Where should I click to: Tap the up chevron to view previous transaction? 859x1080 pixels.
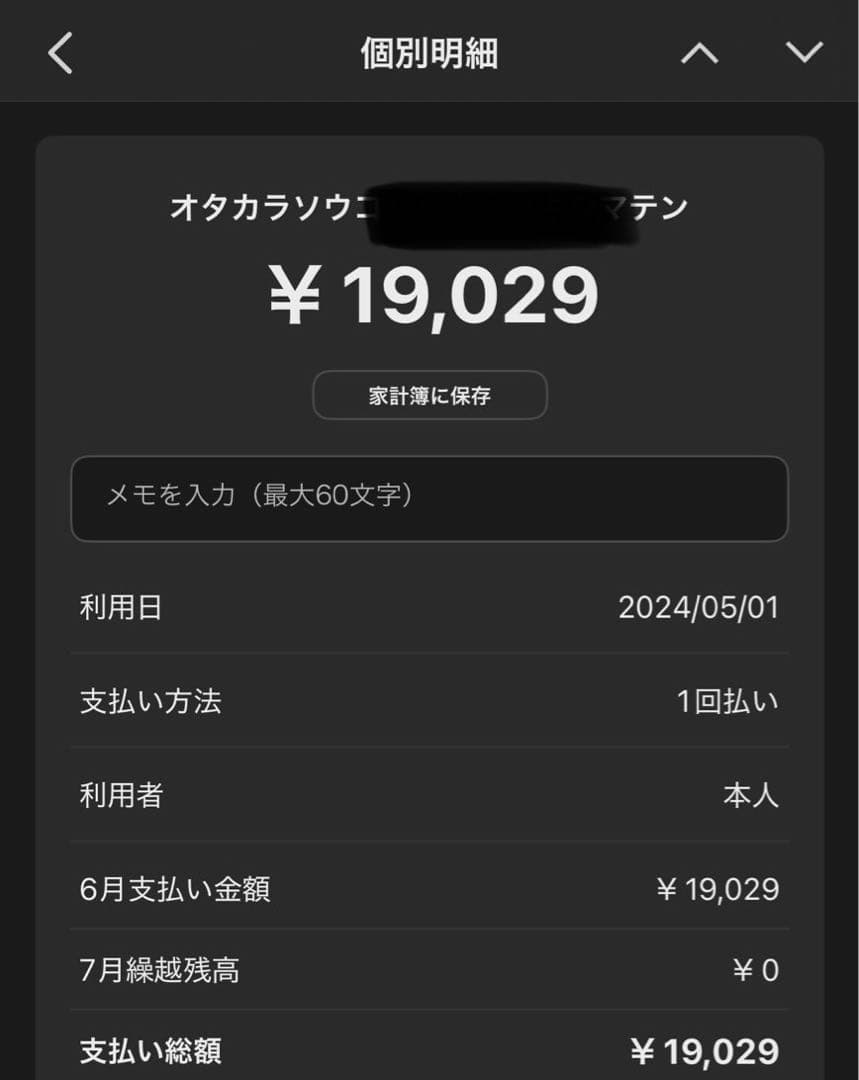point(700,54)
